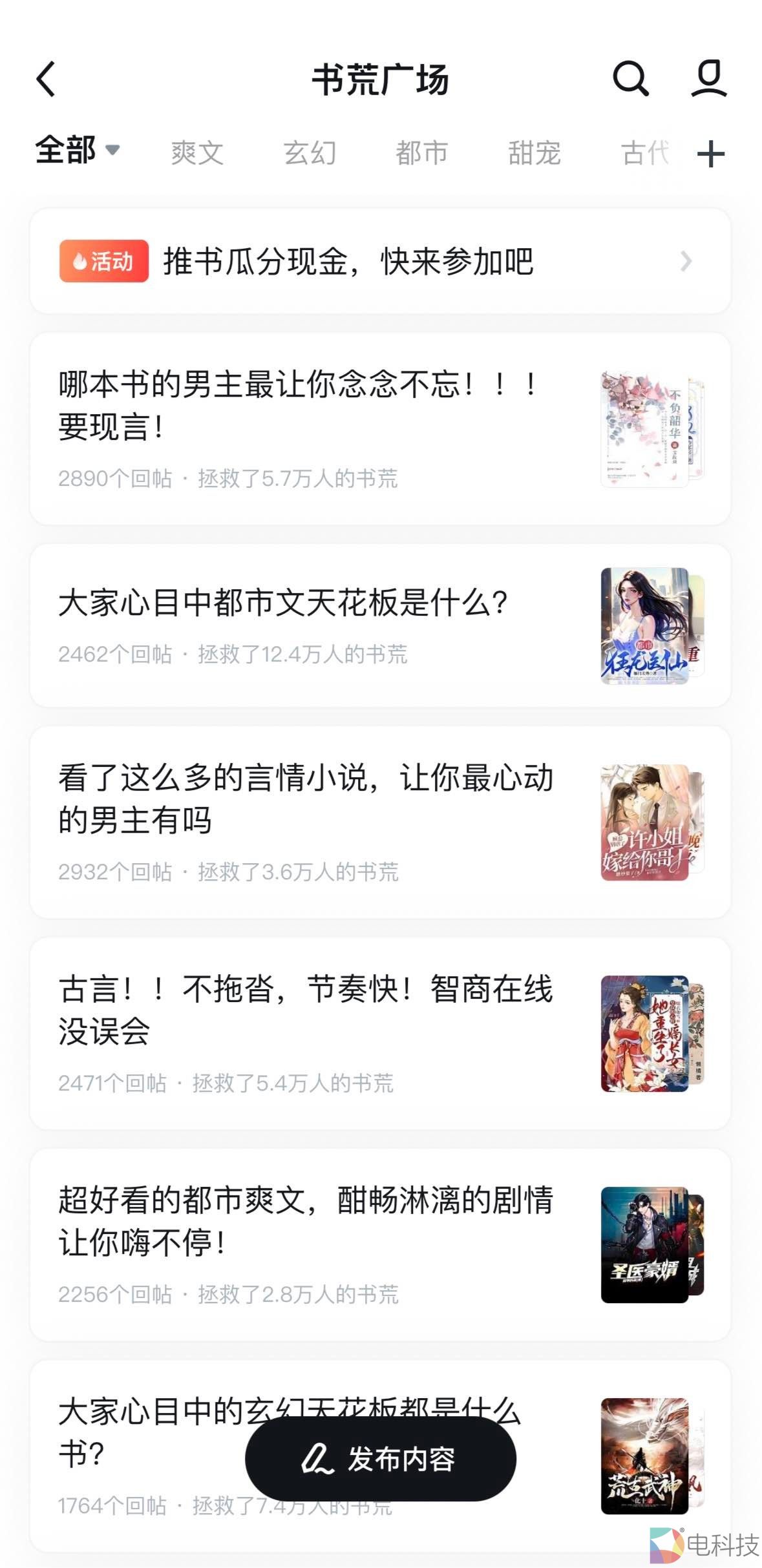Viewport: 762px width, 1568px height.
Task: Tap the back arrow to leave 书荒广场
Action: (x=44, y=79)
